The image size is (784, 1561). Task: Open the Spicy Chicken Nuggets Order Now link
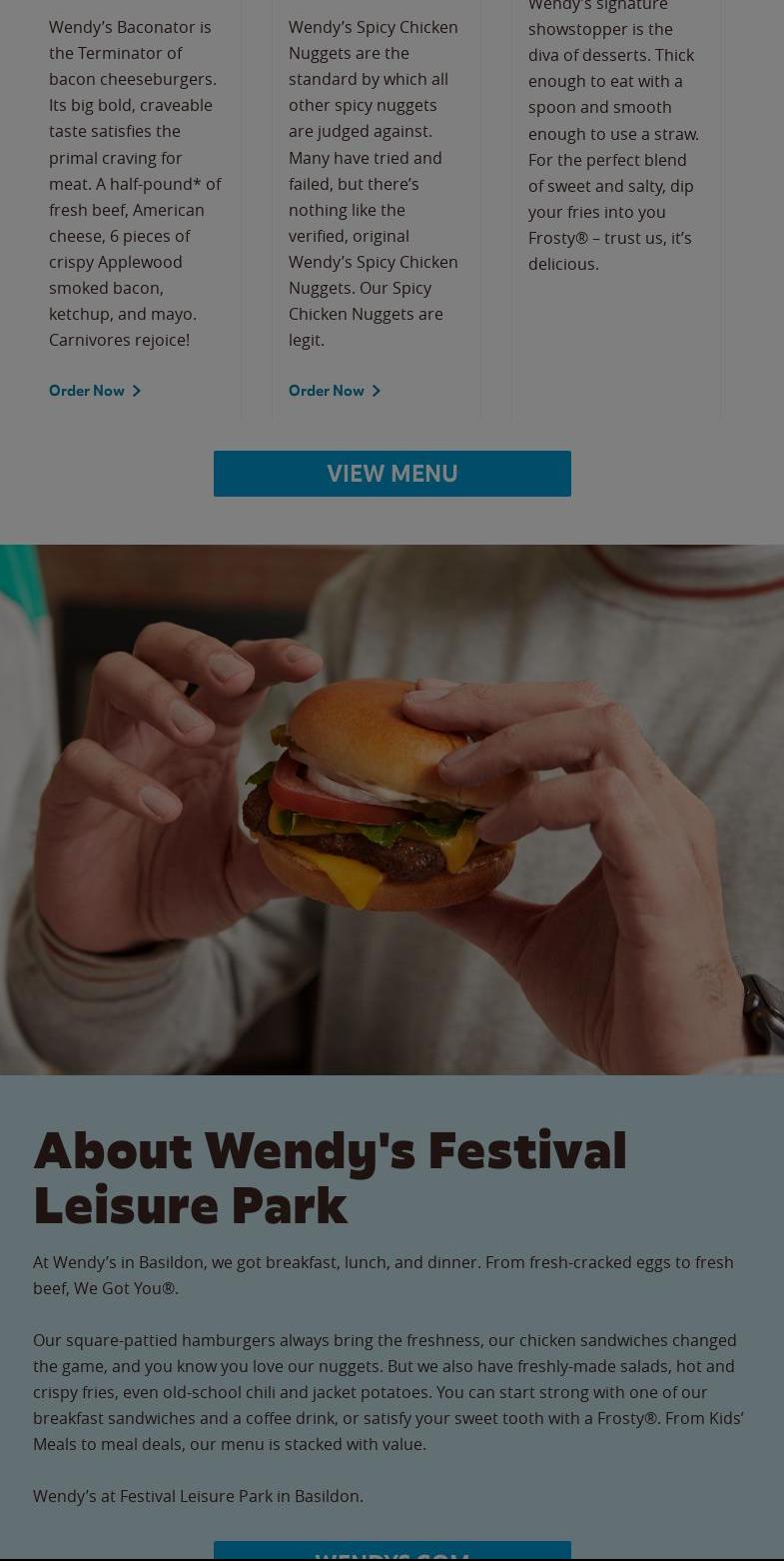[327, 391]
